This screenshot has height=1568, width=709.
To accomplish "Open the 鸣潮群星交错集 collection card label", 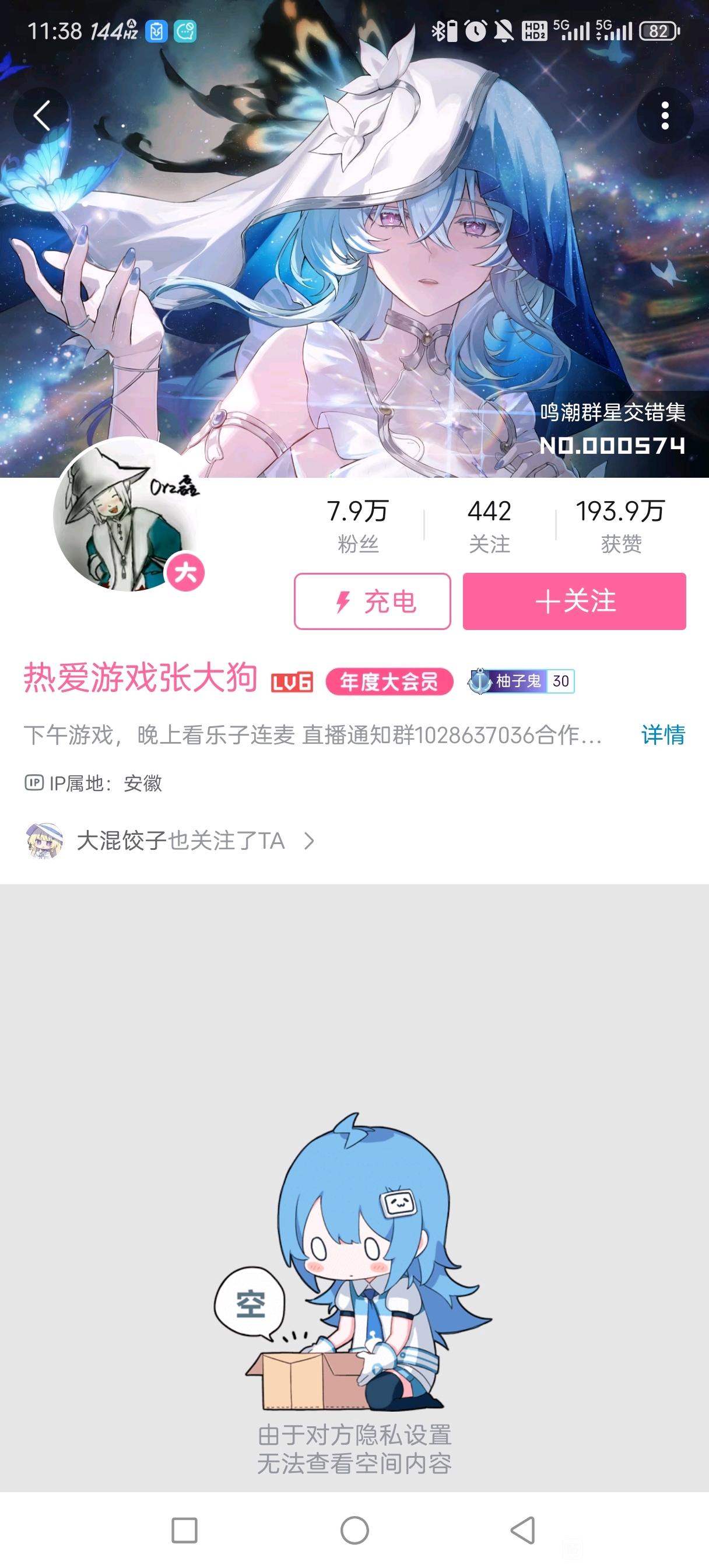I will point(612,428).
